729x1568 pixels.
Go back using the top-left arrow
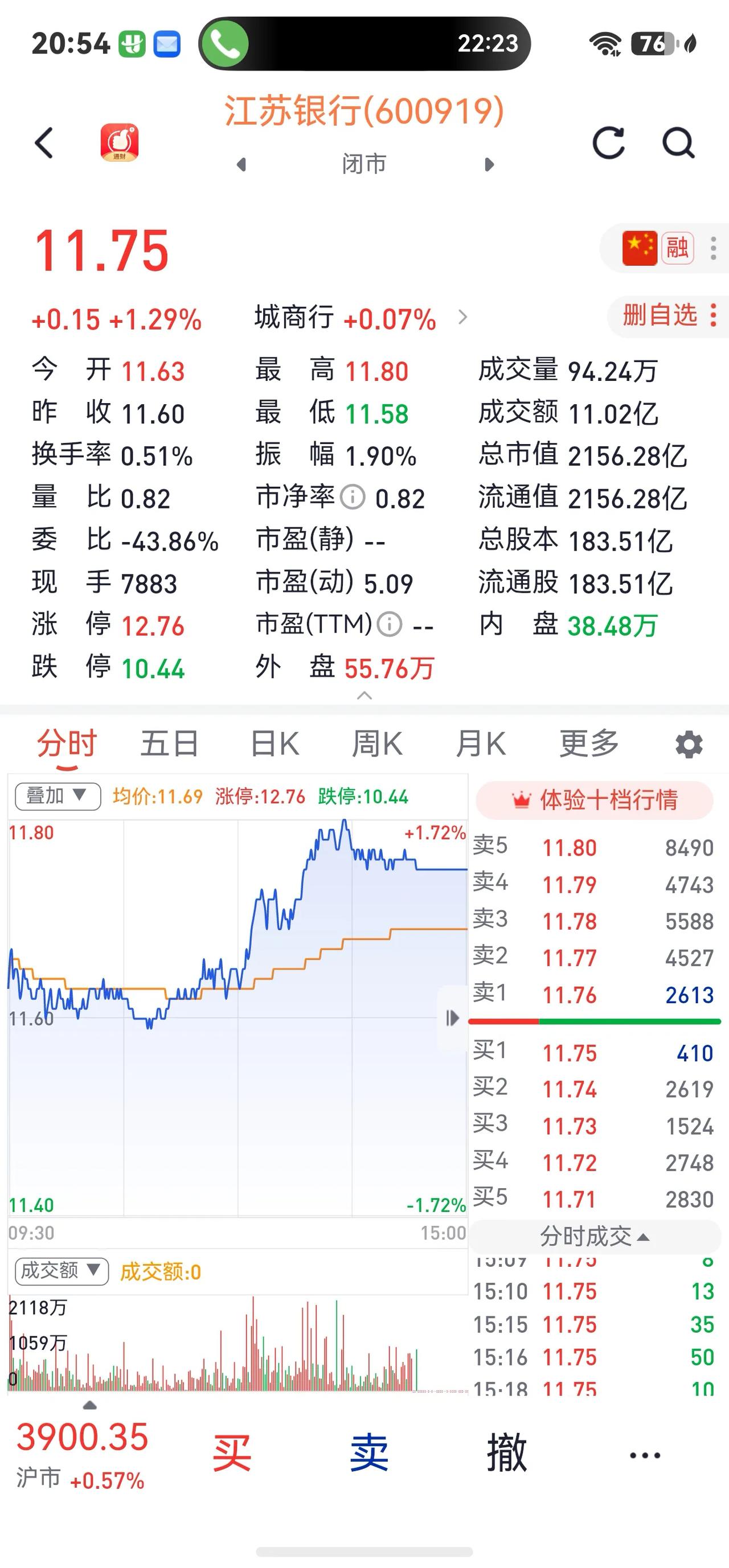pos(44,143)
